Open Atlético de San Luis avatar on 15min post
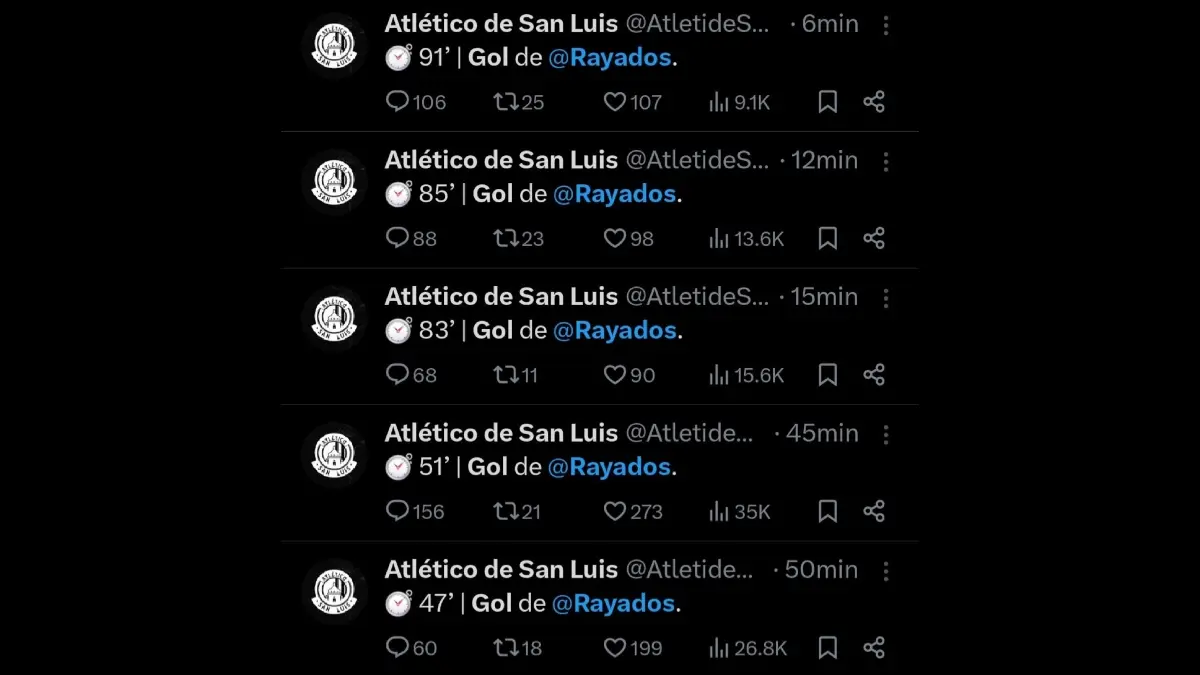This screenshot has width=1200, height=675. click(x=334, y=318)
